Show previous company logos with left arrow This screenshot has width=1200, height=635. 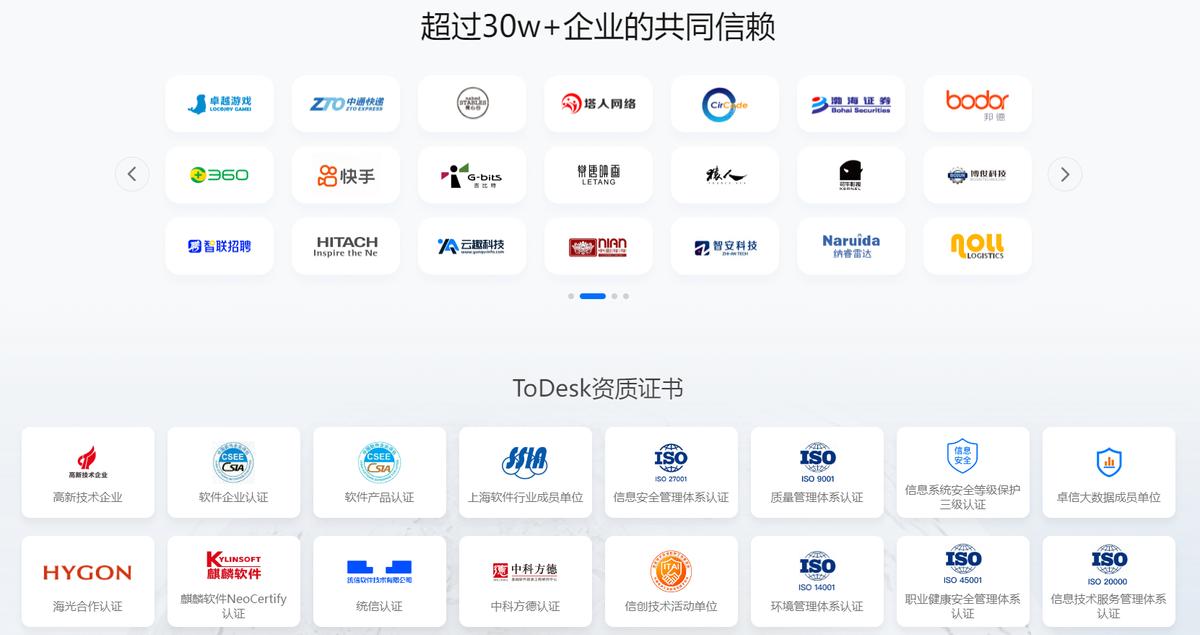tap(132, 174)
